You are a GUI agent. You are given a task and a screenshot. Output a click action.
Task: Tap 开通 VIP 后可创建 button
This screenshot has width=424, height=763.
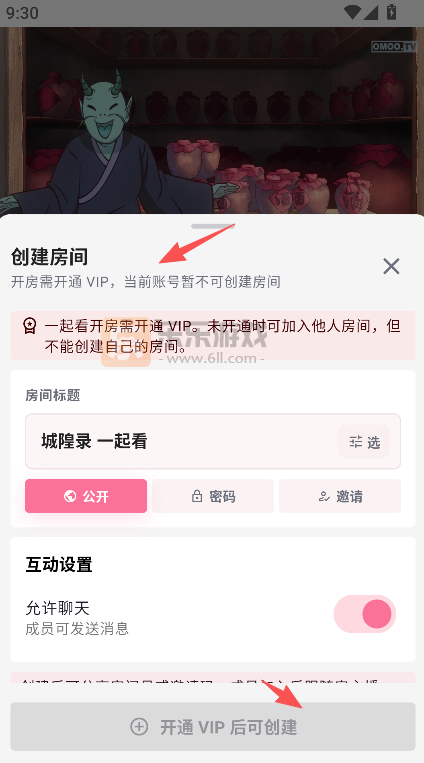tap(213, 727)
